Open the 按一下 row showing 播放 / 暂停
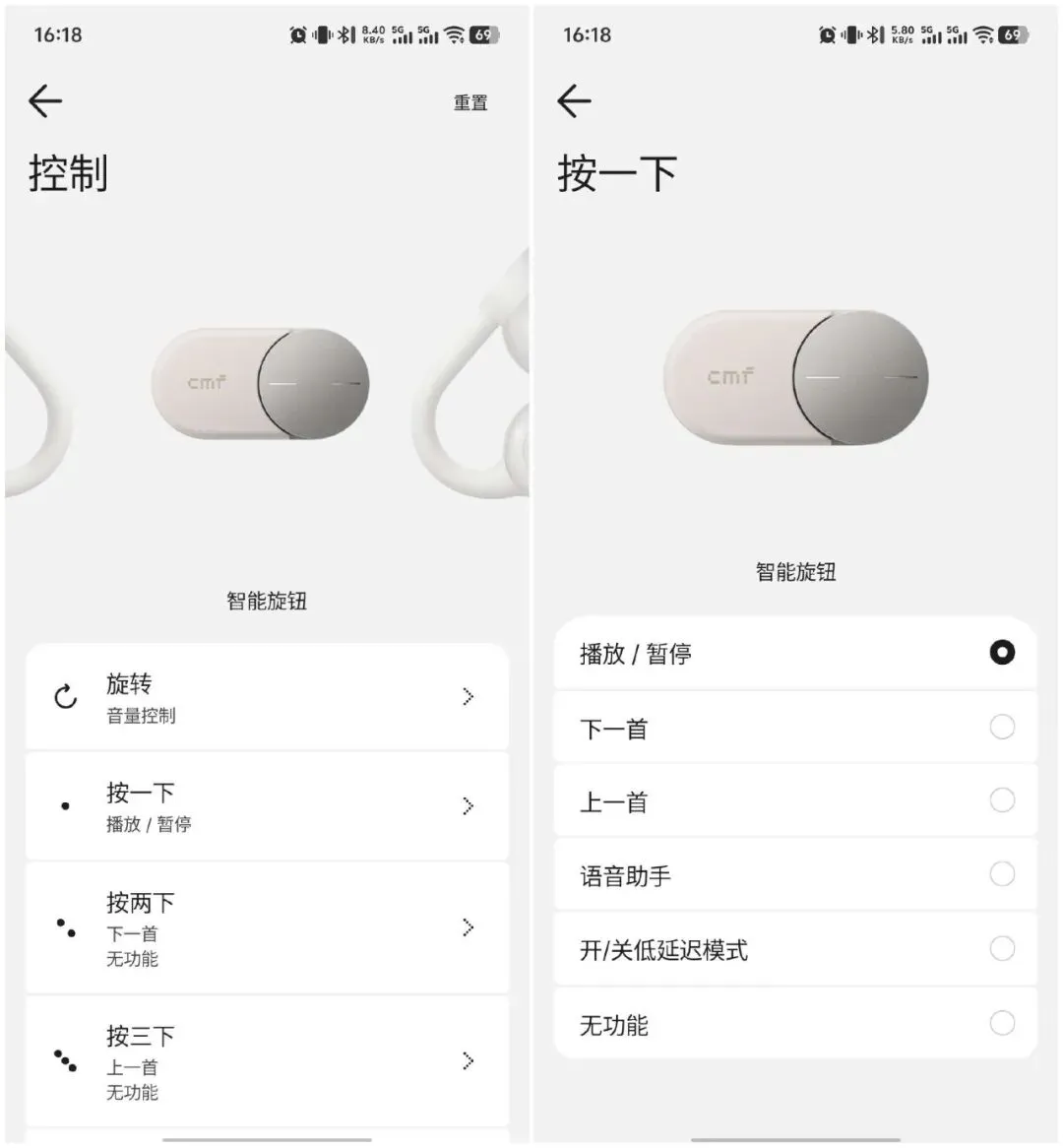Screen dimensions: 1063x1148 (267, 806)
